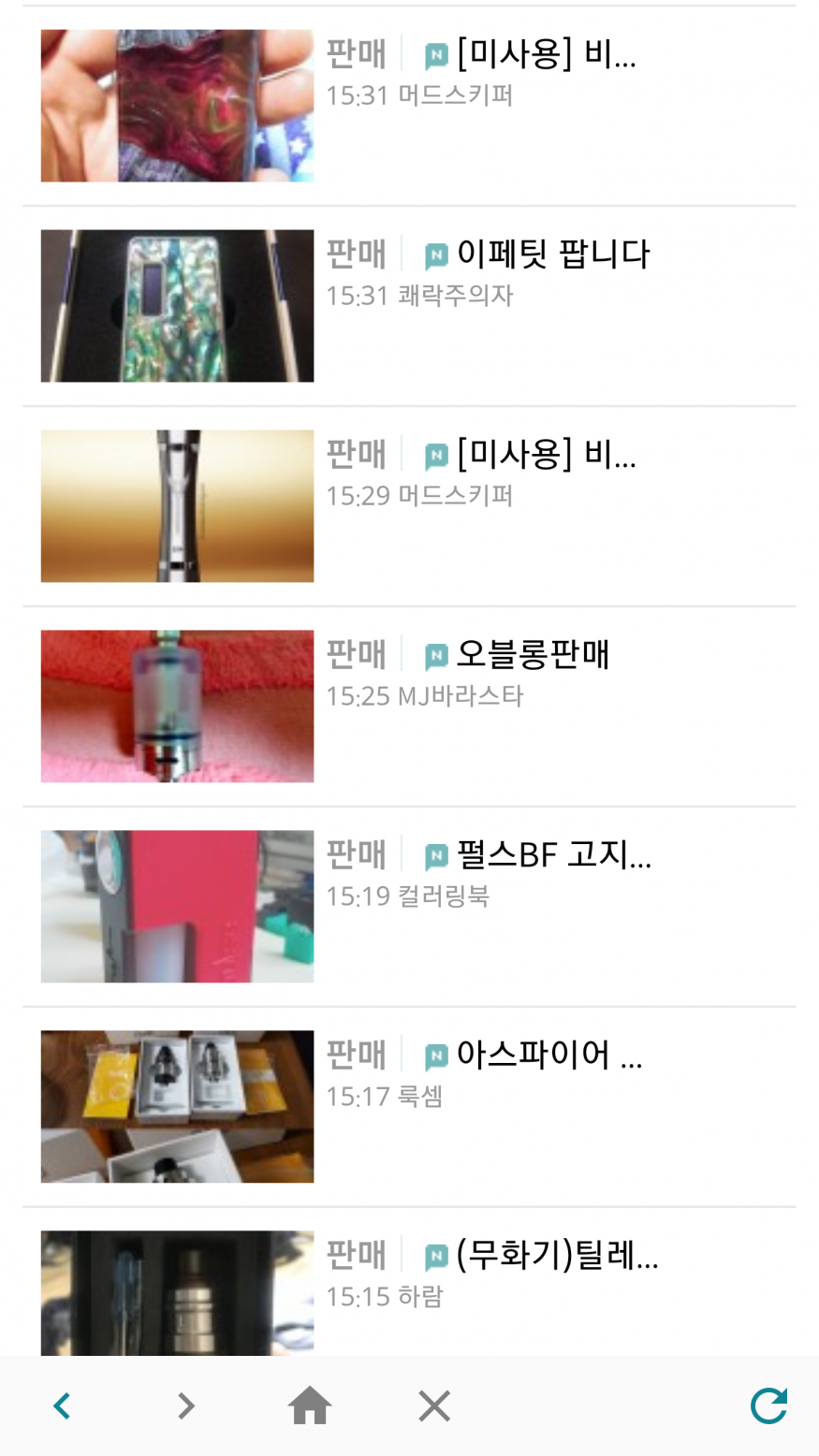Close the in-app browser
This screenshot has height=1456, width=819.
click(434, 1405)
